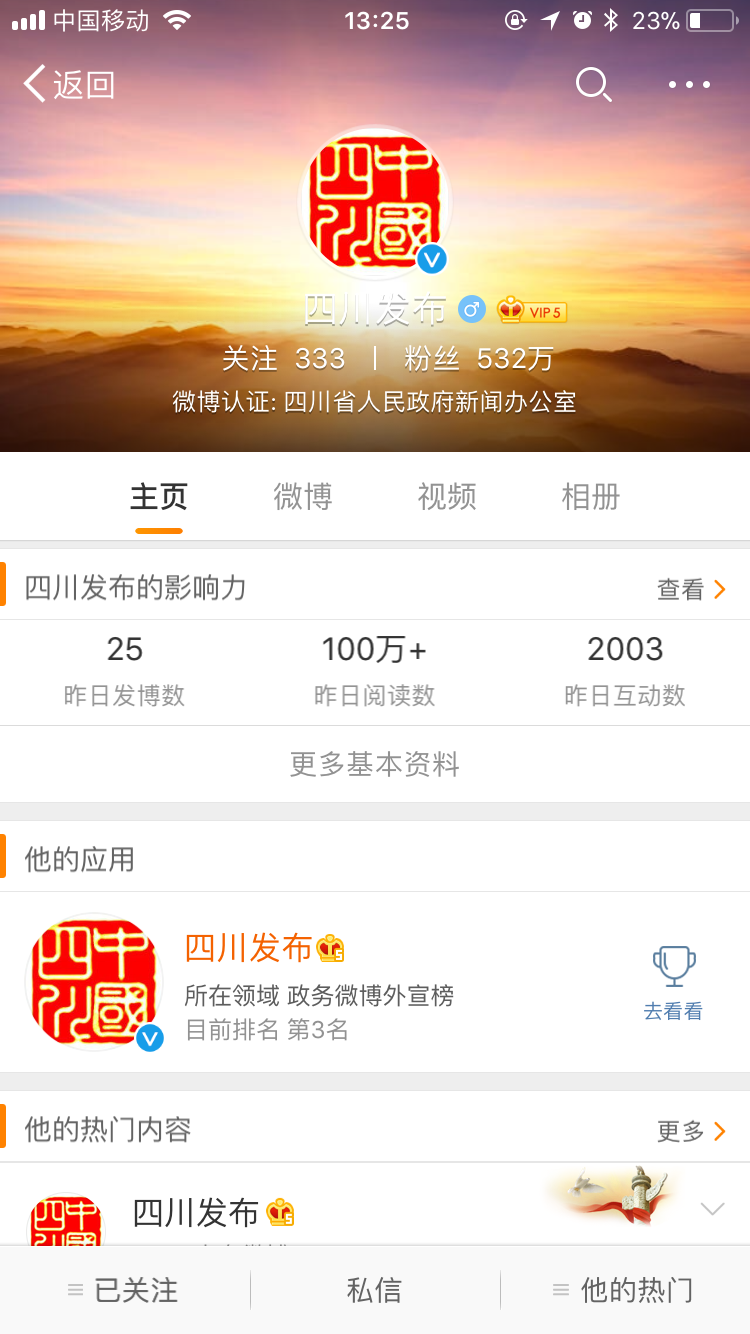Open the 政务微博外宣榜 ranking card
This screenshot has width=750, height=1334.
pyautogui.click(x=375, y=982)
